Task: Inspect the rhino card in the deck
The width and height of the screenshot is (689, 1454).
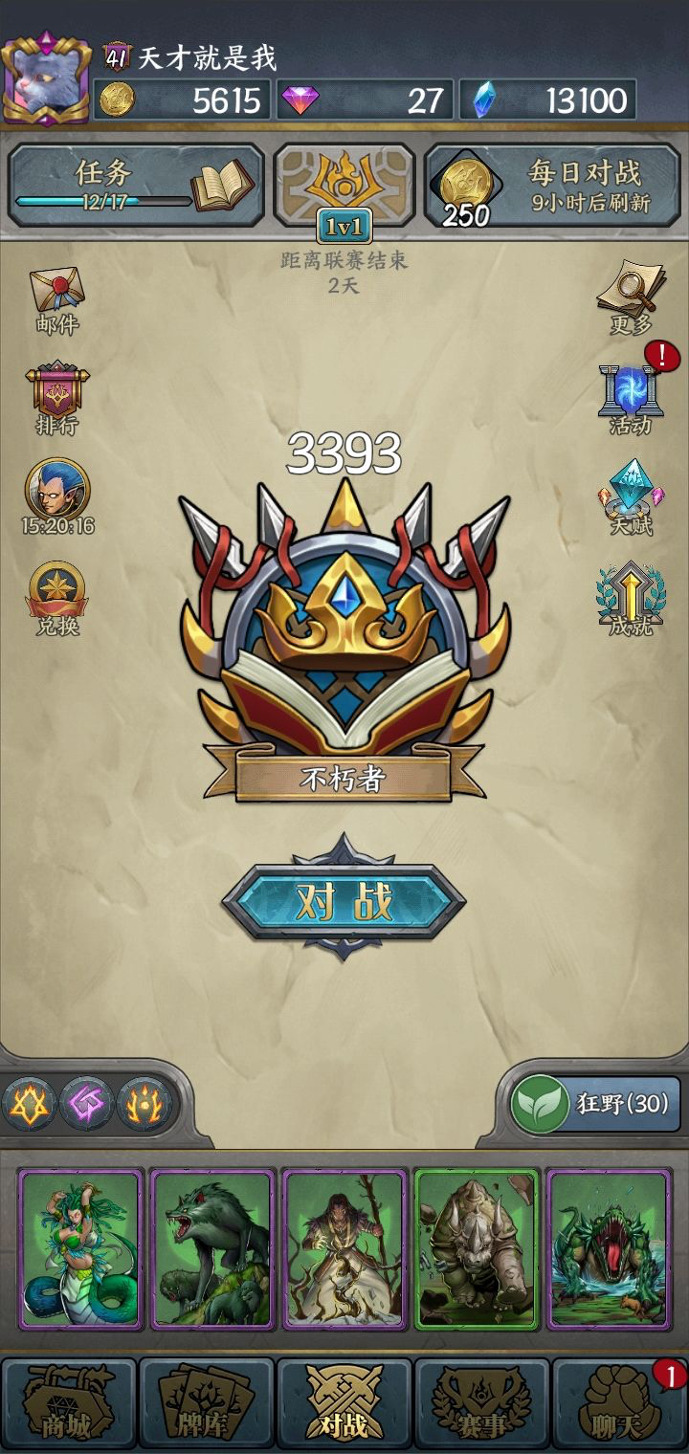Action: (476, 1249)
